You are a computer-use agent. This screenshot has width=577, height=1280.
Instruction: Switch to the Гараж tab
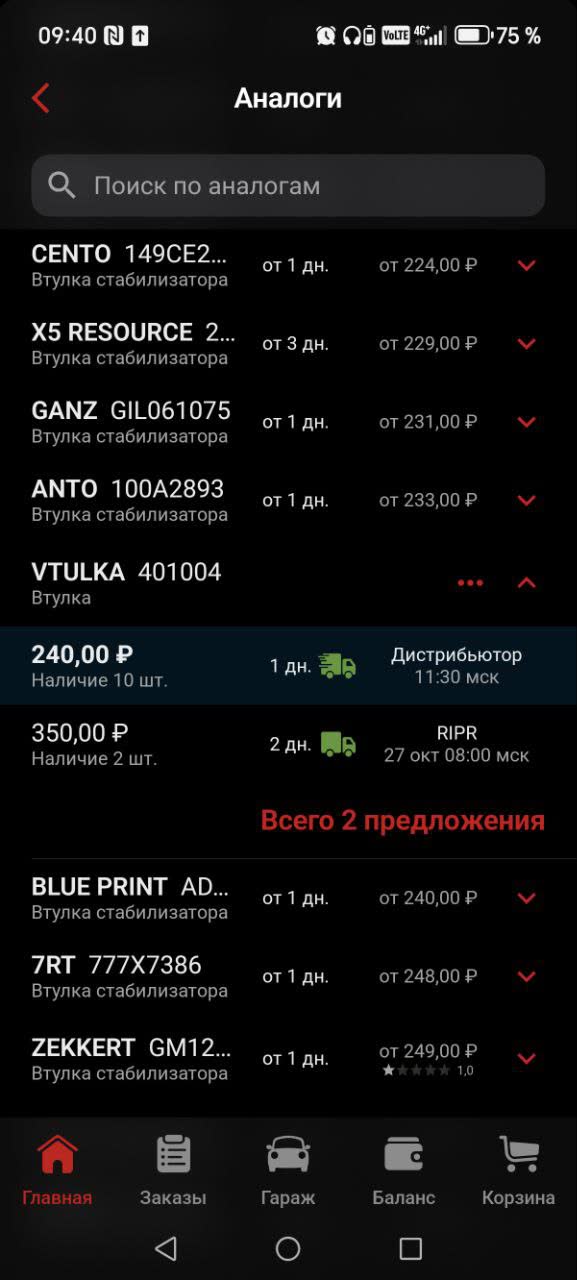288,1170
